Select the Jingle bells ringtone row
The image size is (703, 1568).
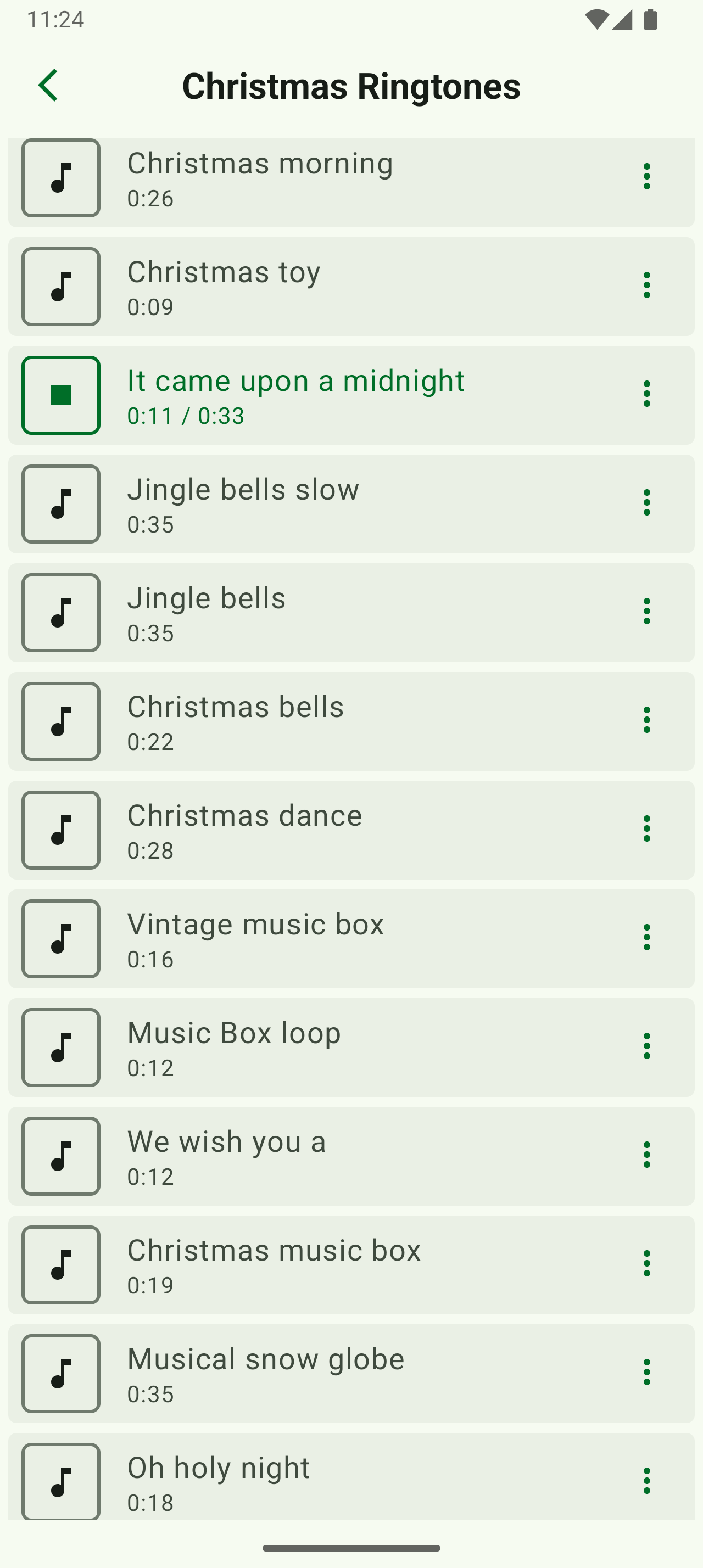pos(353,612)
